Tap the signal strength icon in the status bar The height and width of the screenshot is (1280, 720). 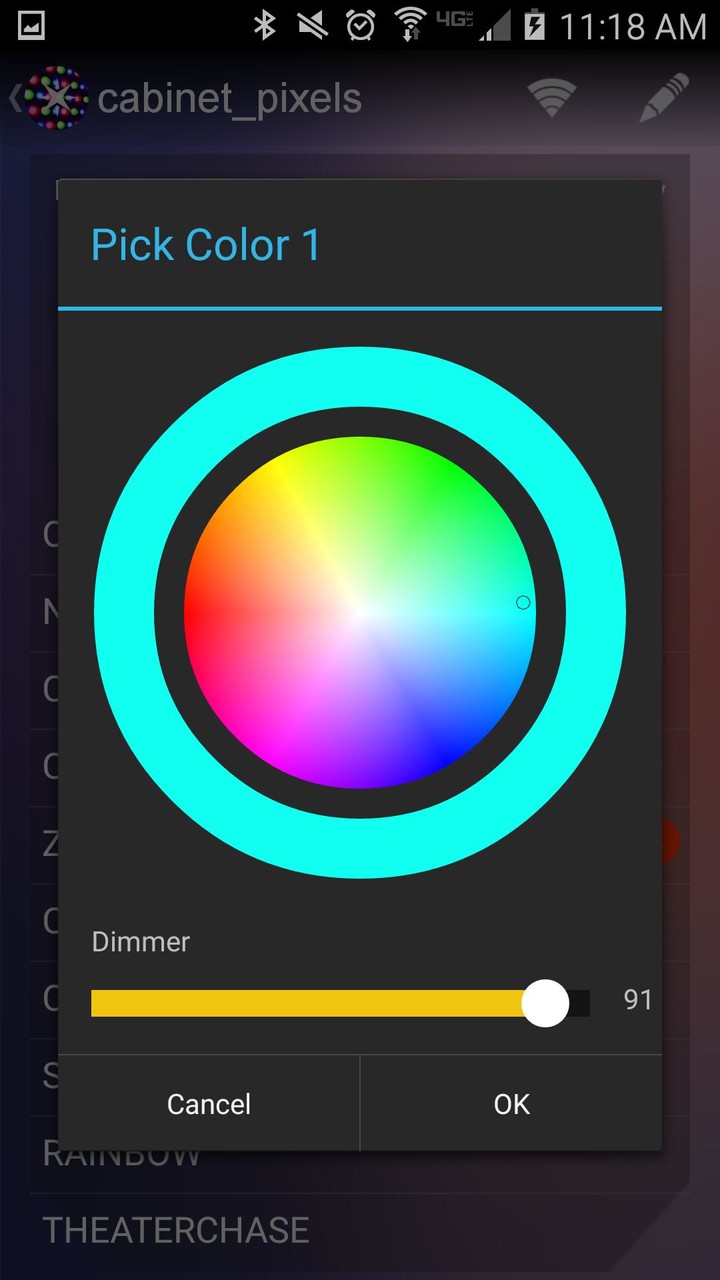coord(494,27)
